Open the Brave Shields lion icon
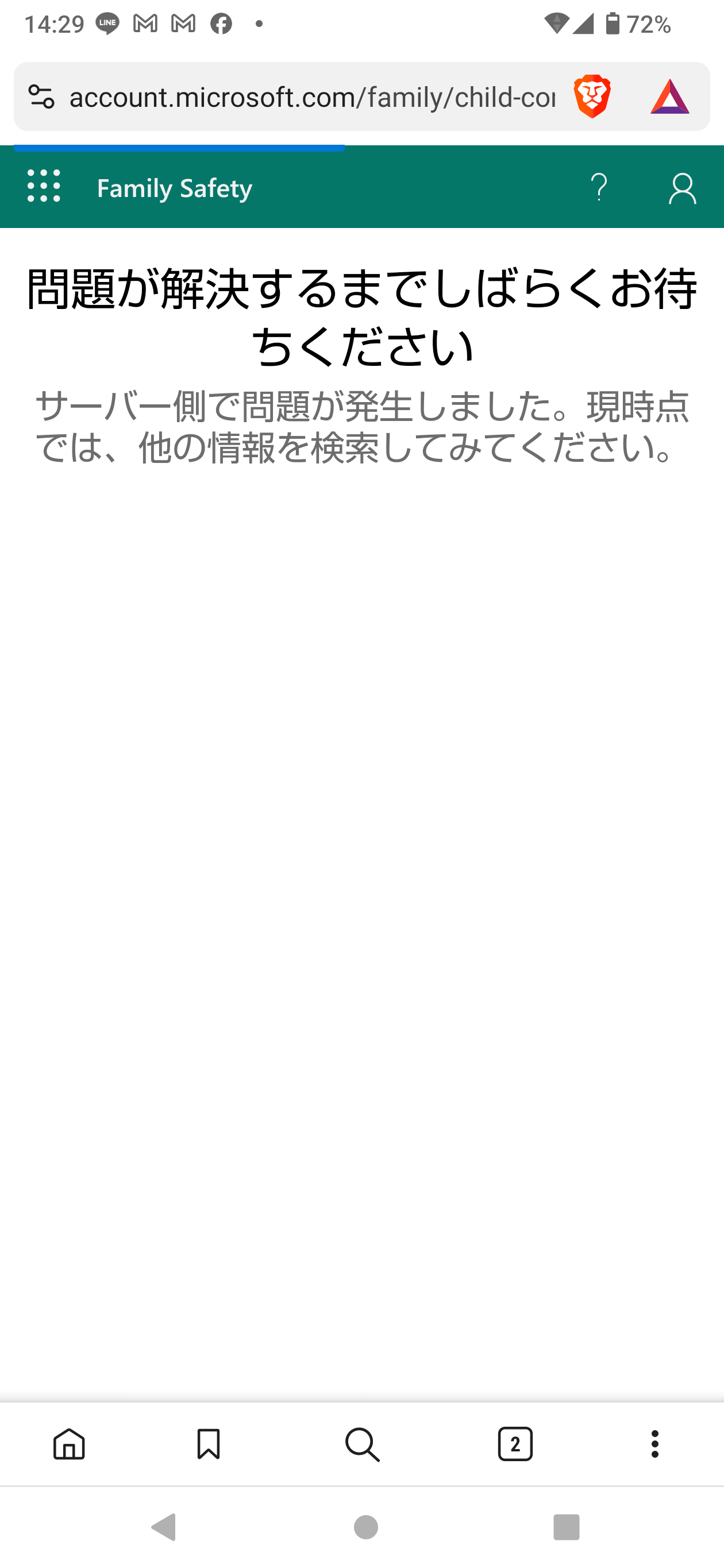The width and height of the screenshot is (724, 1568). (x=591, y=95)
